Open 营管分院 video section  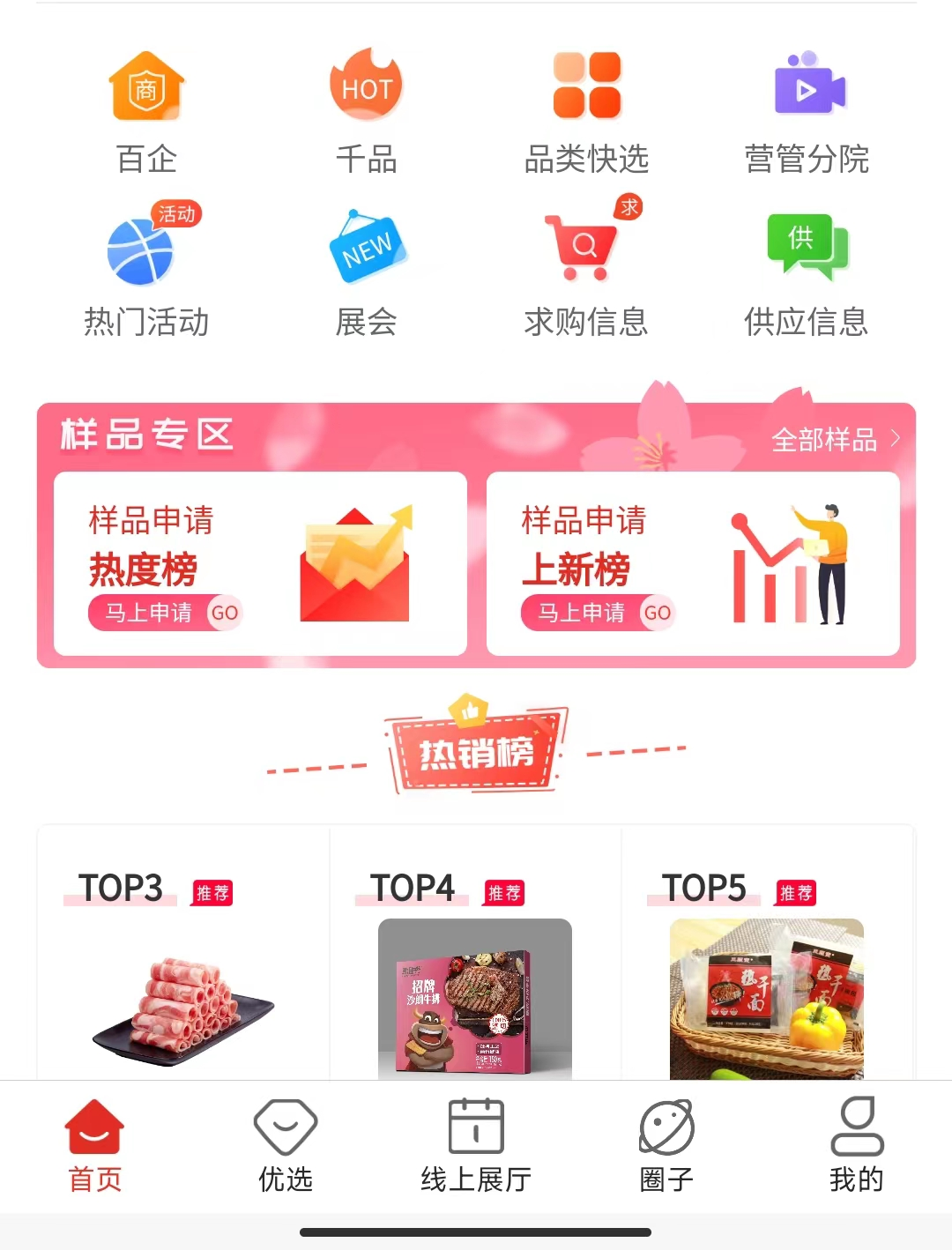(807, 110)
